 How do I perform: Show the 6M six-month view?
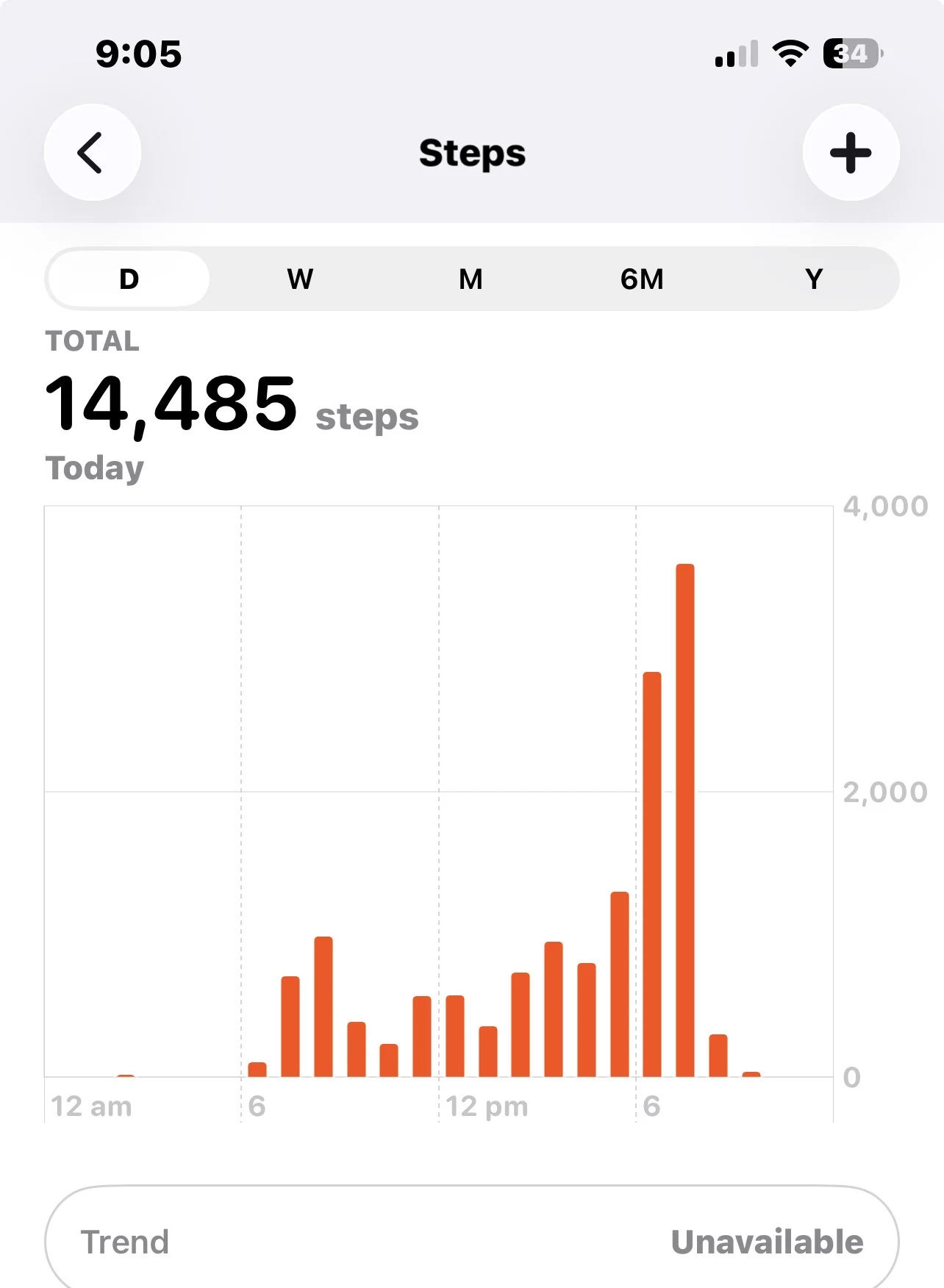point(642,279)
